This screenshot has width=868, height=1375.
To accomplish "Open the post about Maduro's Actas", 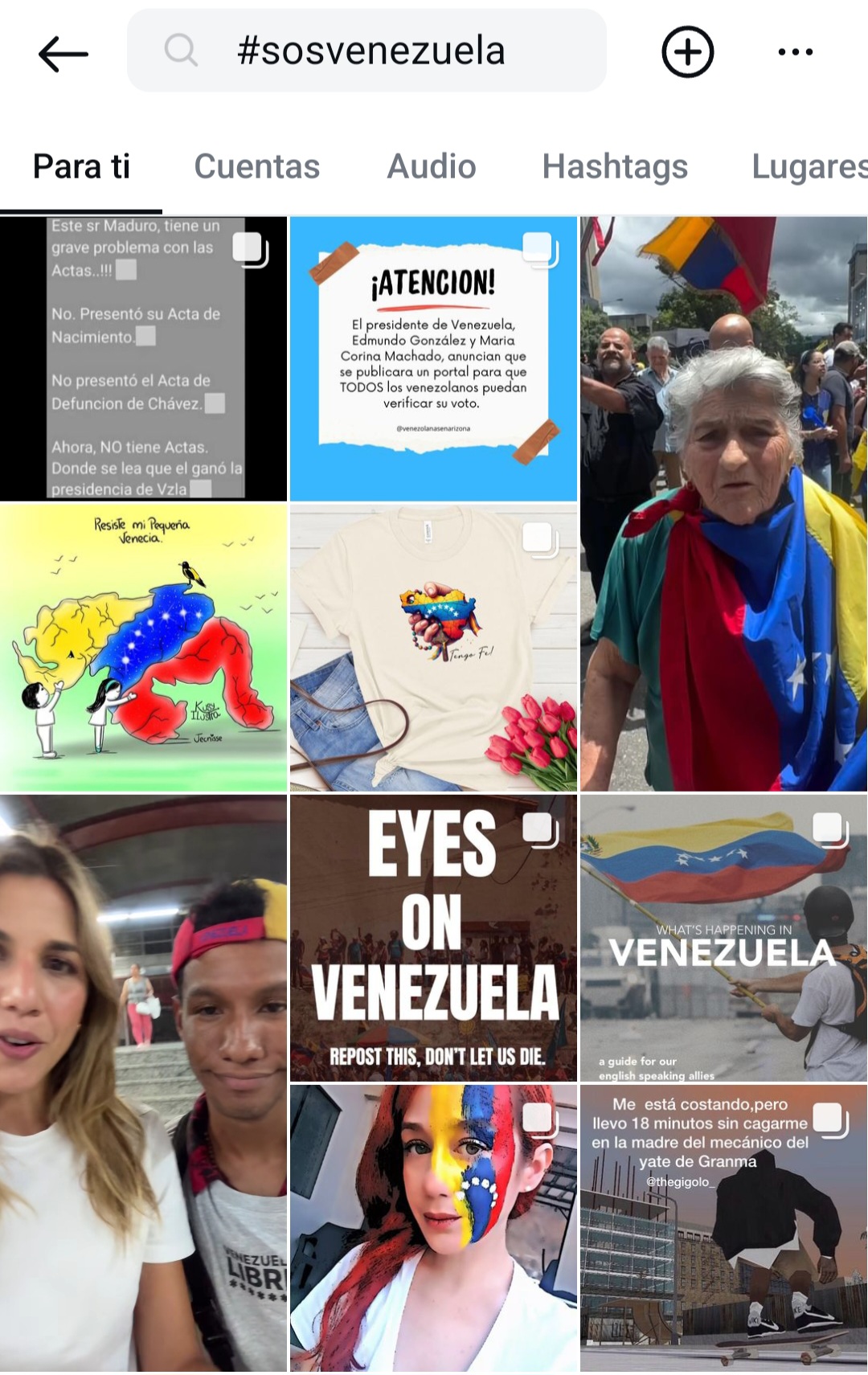I will 143,358.
